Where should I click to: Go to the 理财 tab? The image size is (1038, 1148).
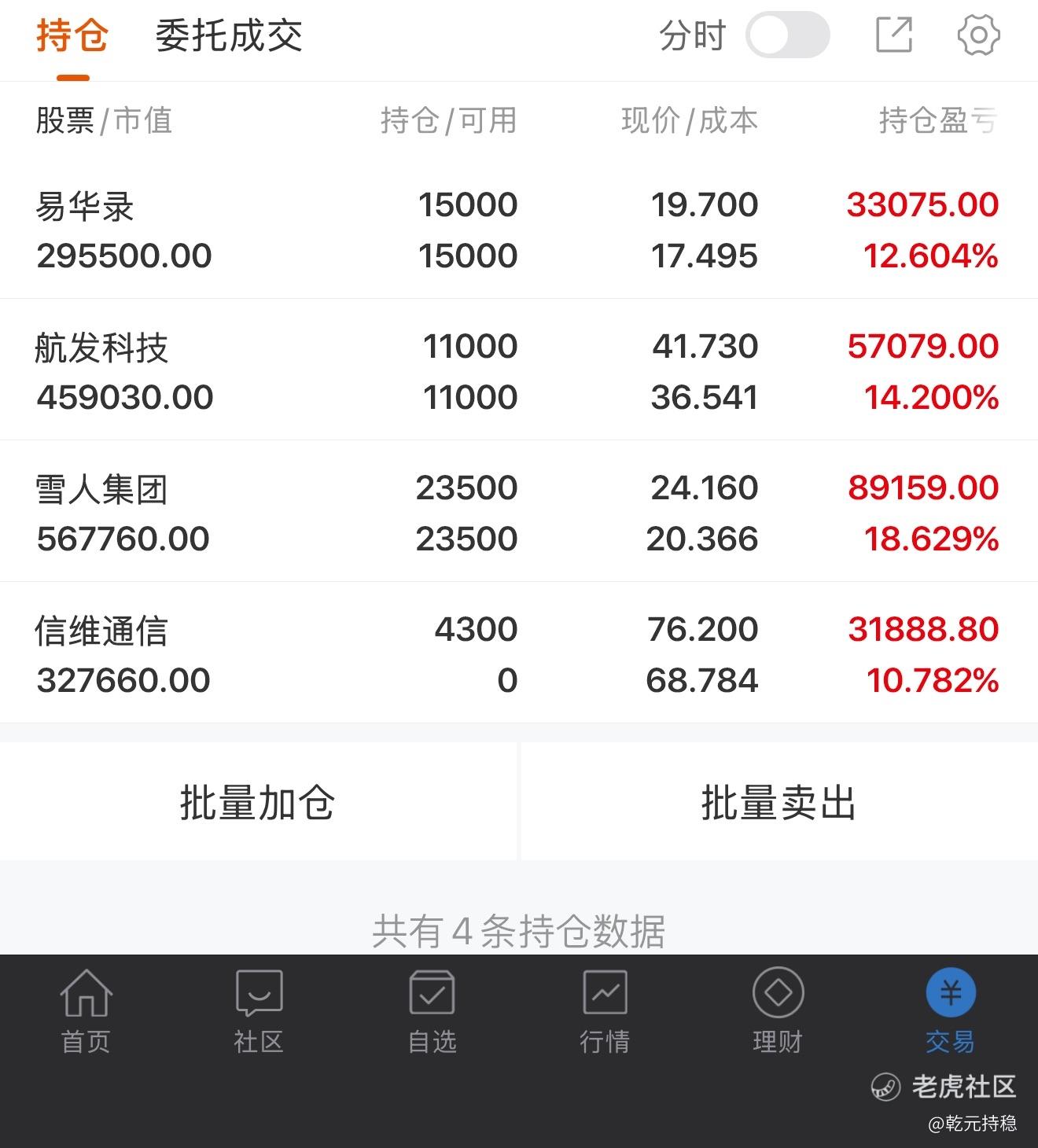(x=778, y=1011)
